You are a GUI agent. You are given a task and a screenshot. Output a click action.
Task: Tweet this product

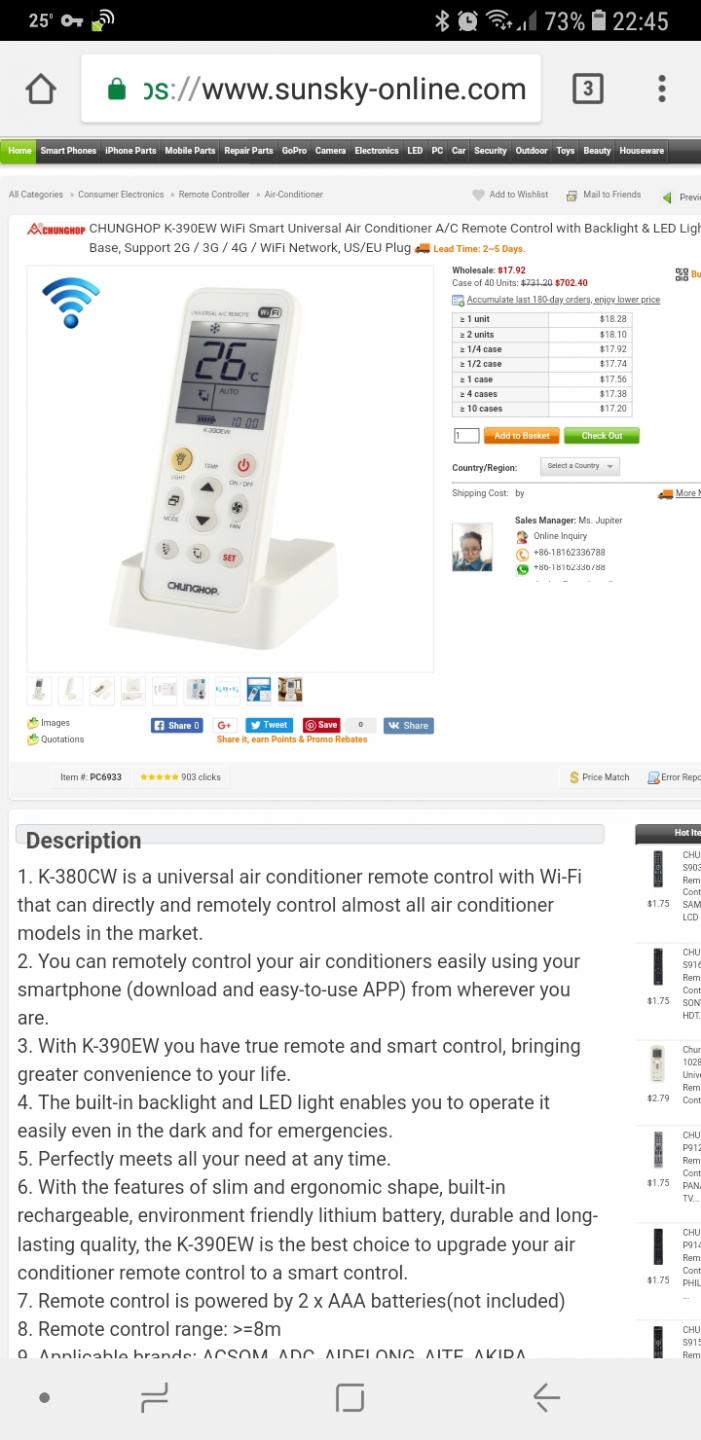[268, 725]
